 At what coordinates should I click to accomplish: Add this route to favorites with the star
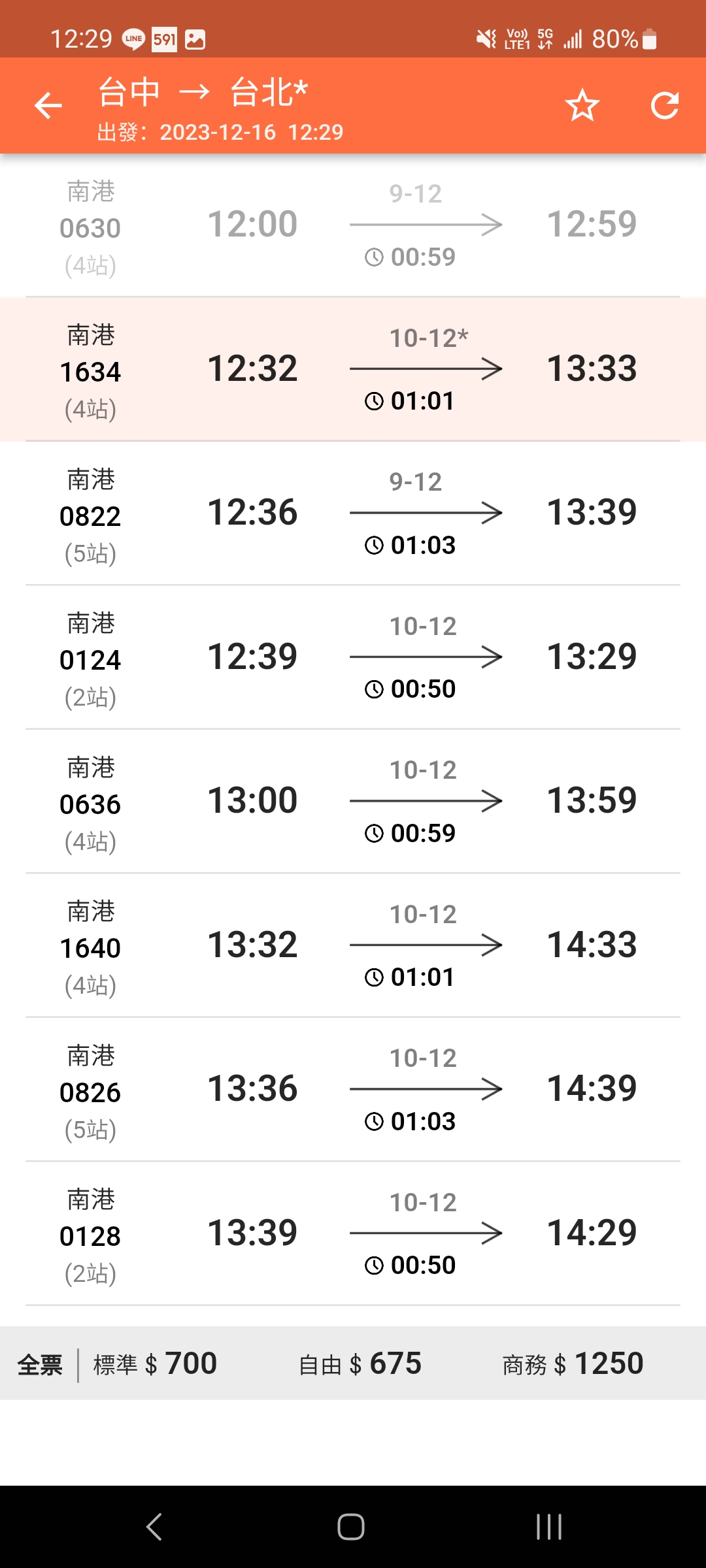(x=582, y=105)
